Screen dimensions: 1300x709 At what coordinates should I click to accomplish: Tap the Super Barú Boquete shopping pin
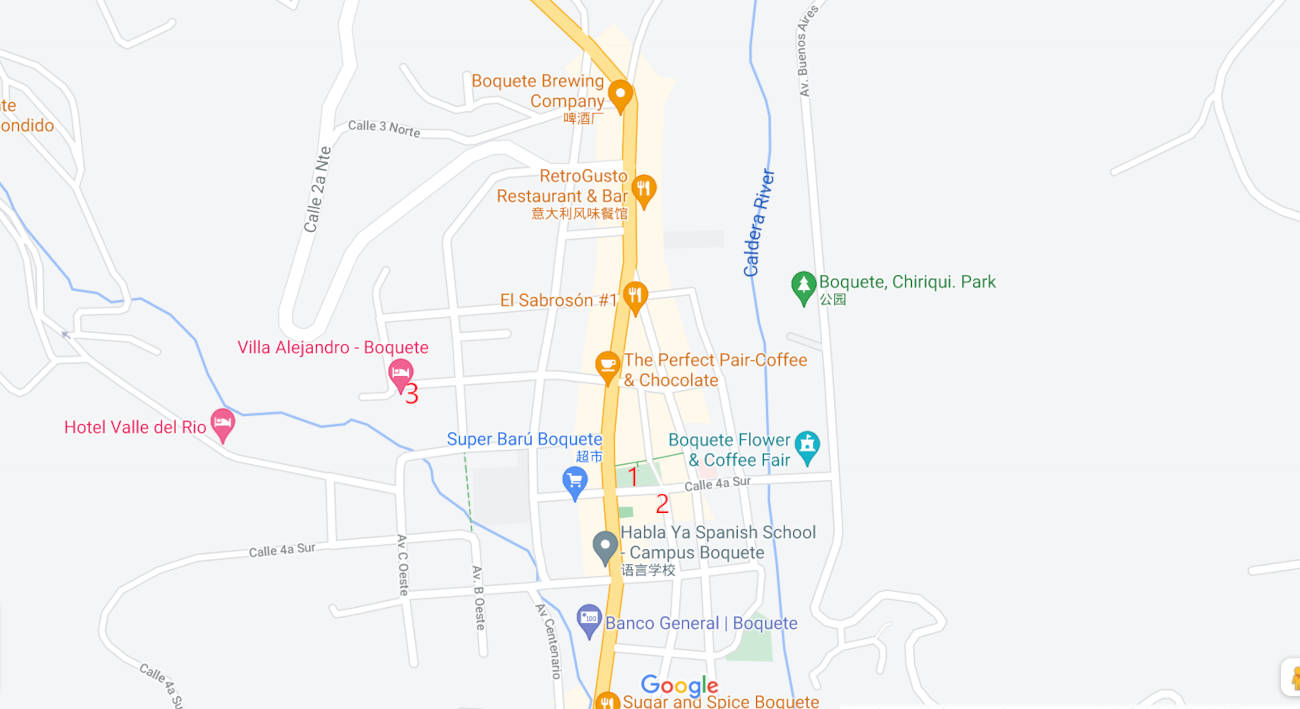574,482
